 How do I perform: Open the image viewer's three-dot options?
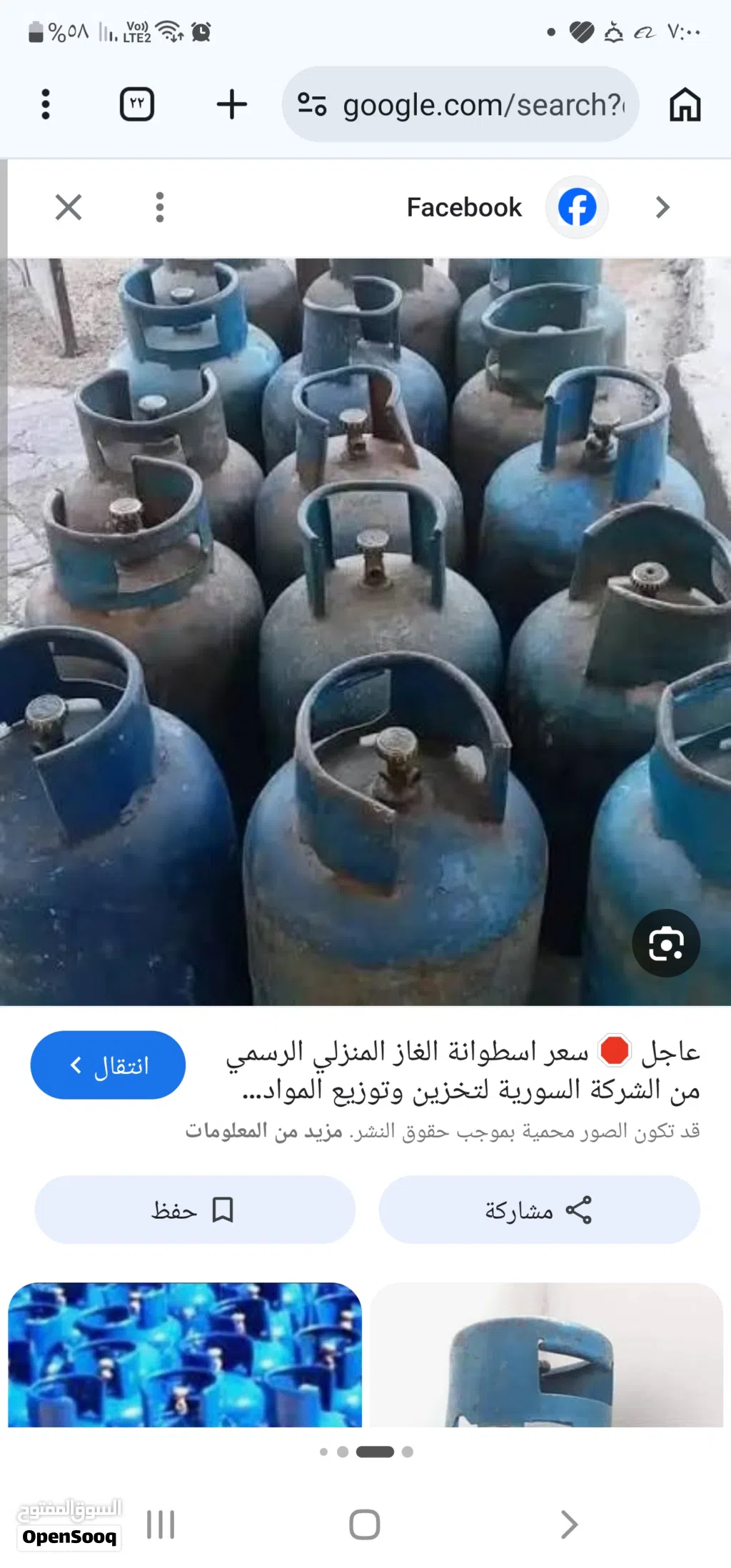tap(160, 208)
